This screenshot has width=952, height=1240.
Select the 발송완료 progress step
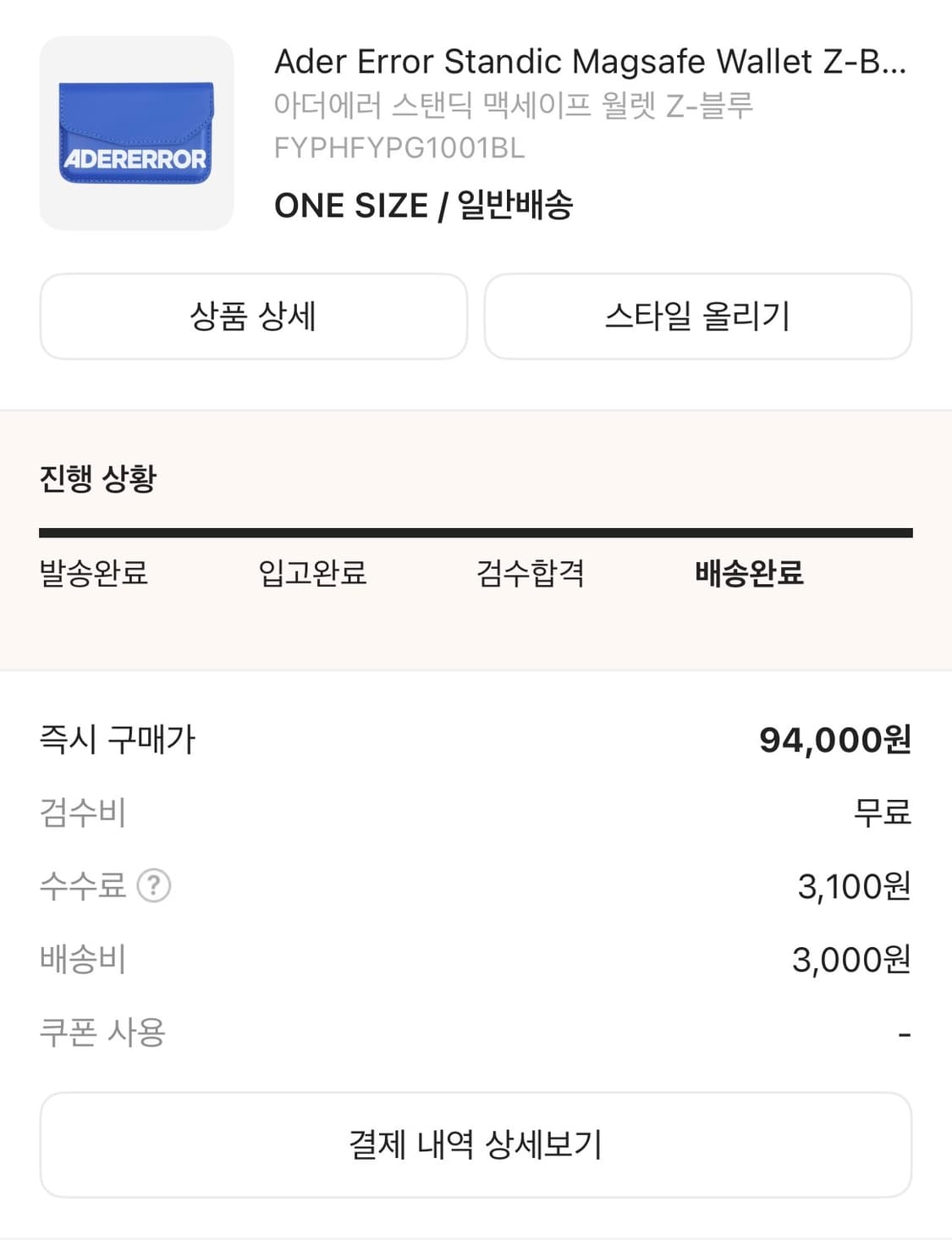coord(93,573)
